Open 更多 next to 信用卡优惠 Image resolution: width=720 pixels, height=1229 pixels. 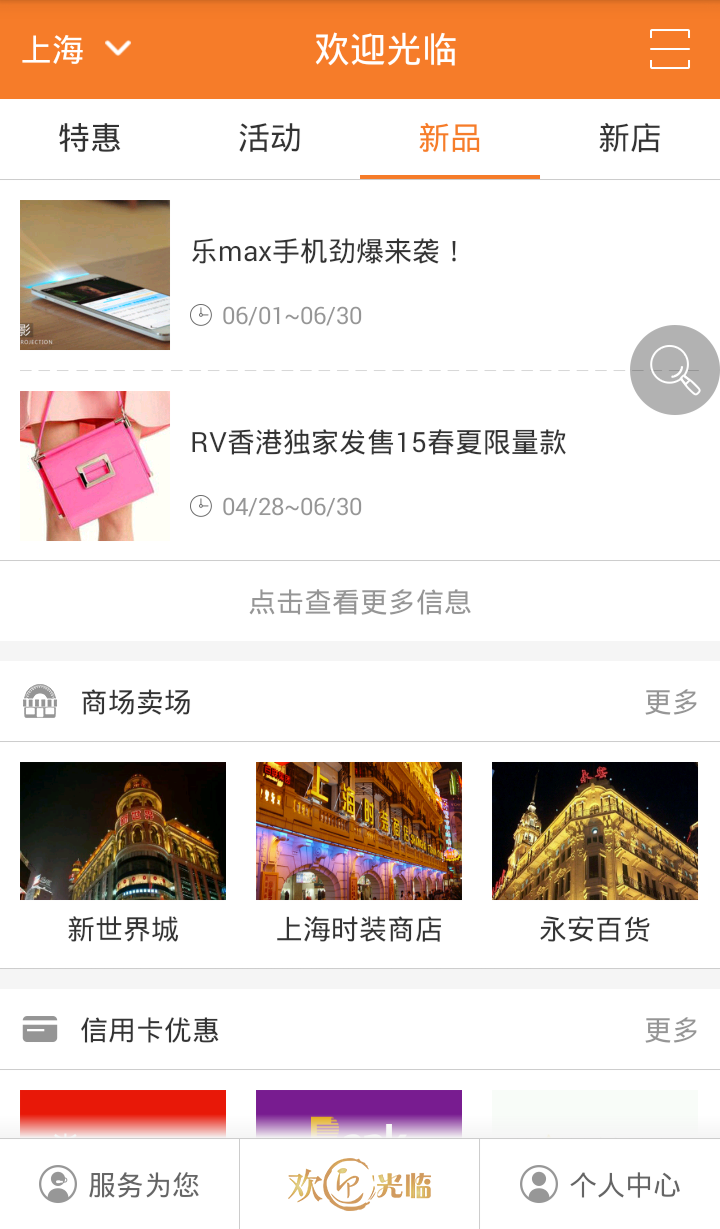671,1030
